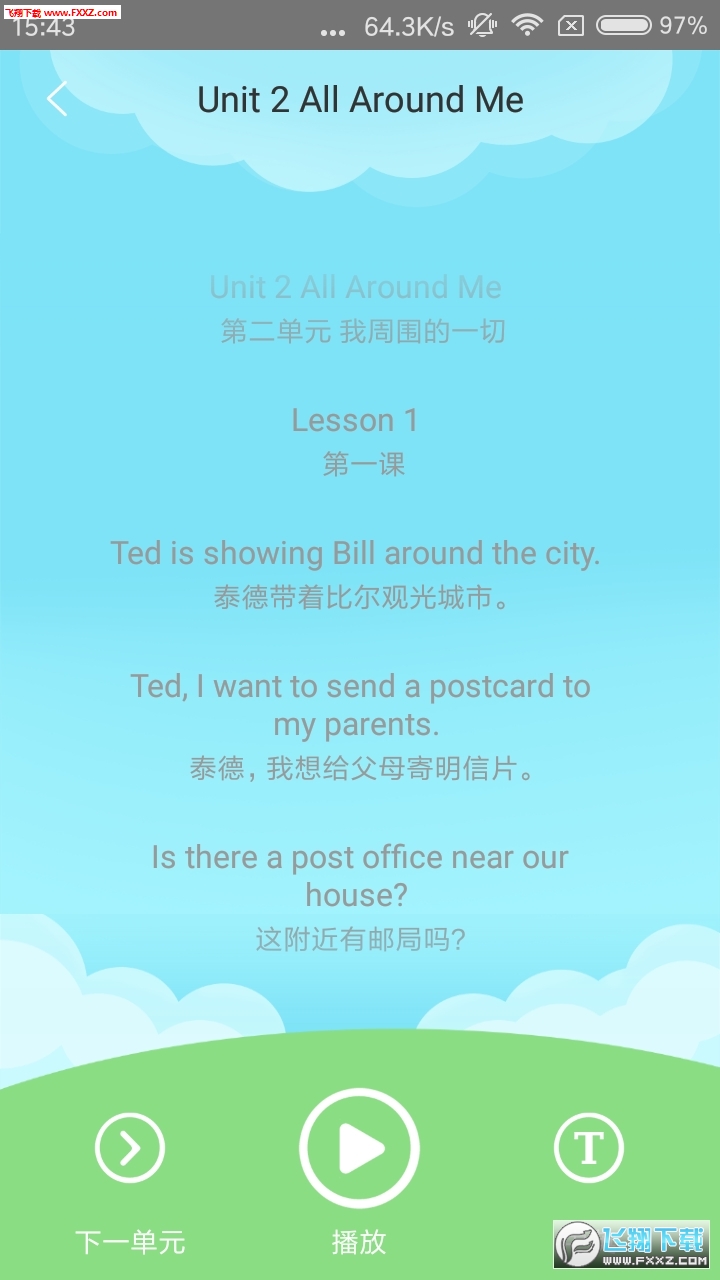The width and height of the screenshot is (720, 1280).
Task: Select the Unit 2 All Around Me title
Action: point(360,98)
